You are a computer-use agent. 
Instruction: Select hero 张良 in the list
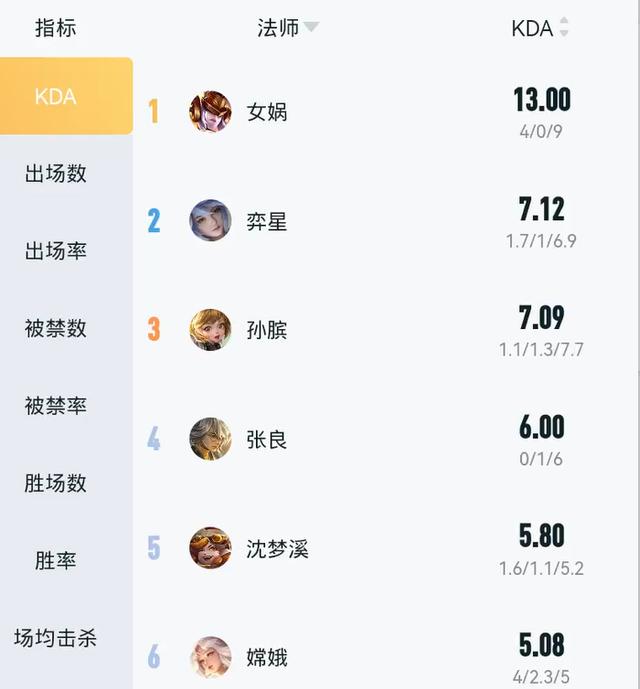pyautogui.click(x=266, y=439)
